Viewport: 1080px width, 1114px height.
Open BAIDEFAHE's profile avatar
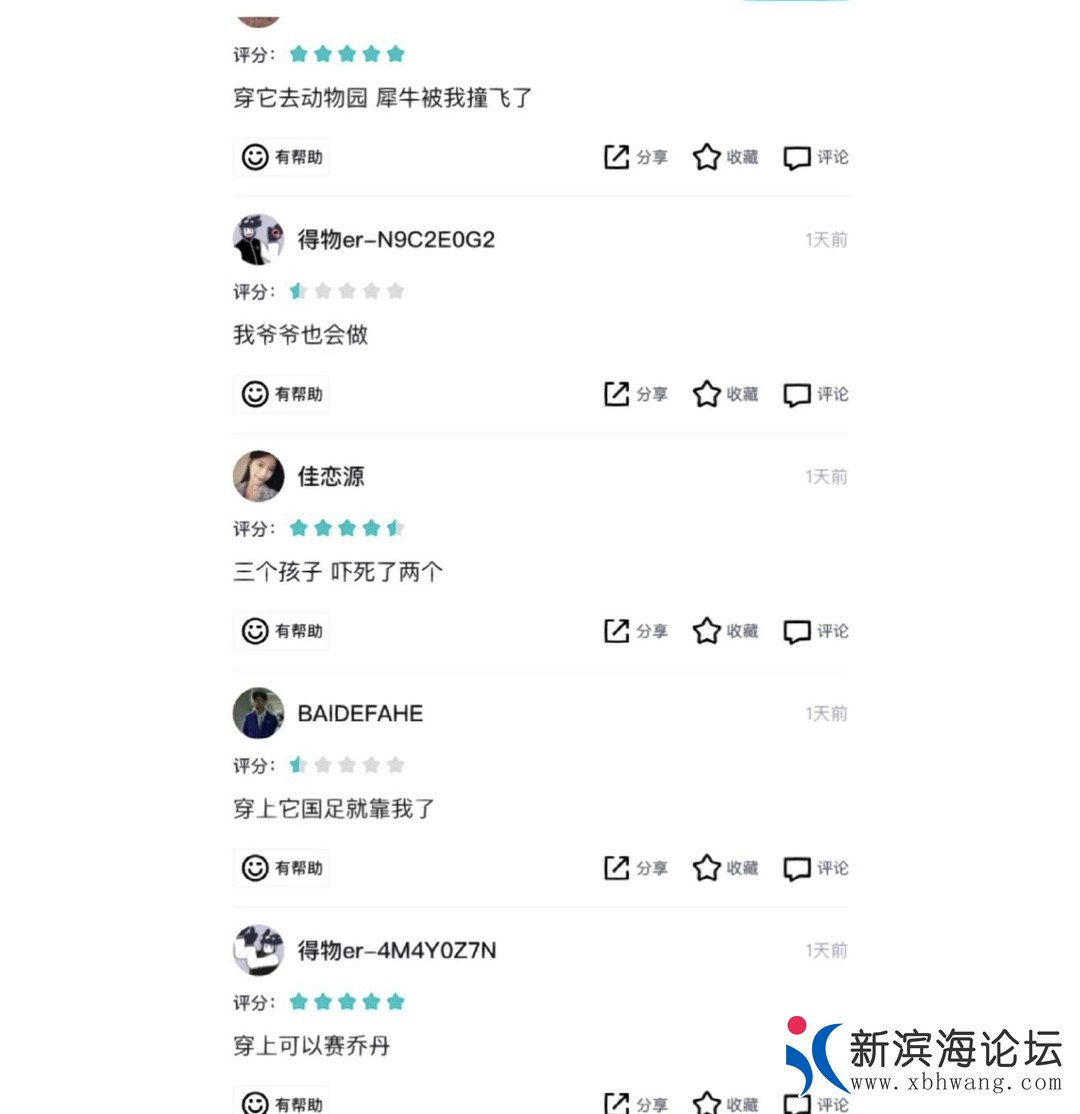(258, 713)
